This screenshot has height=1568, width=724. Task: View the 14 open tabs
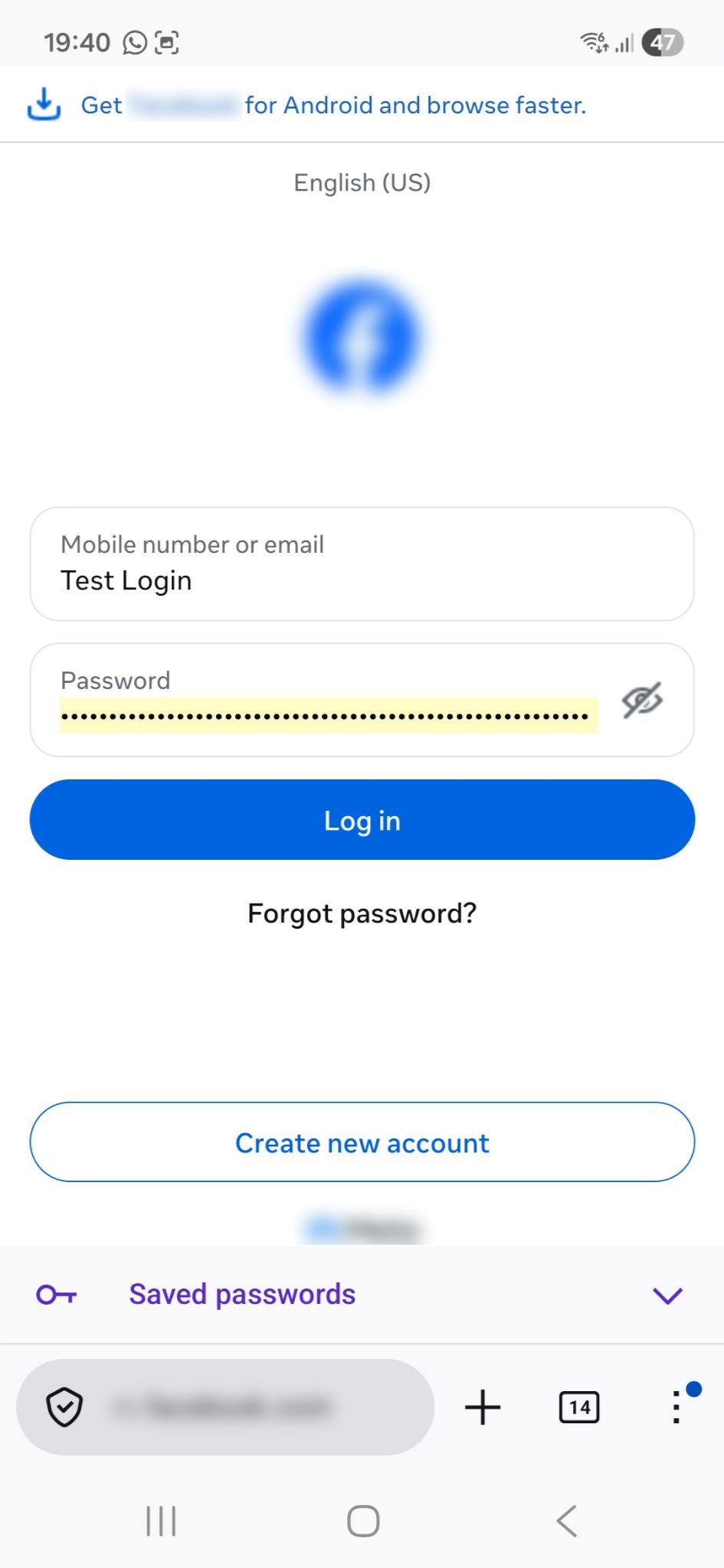(x=579, y=1407)
